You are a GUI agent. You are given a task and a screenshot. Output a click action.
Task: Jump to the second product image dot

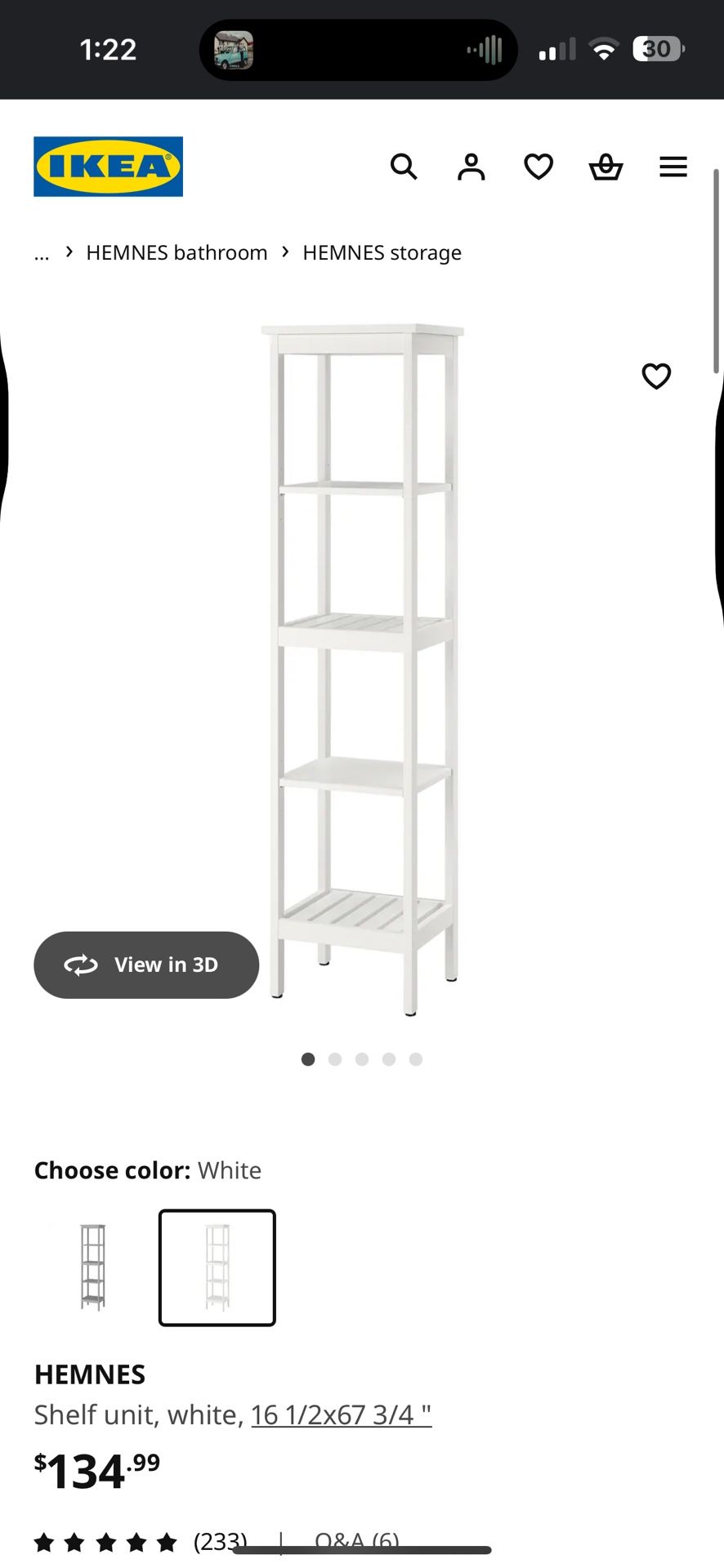pos(335,1059)
